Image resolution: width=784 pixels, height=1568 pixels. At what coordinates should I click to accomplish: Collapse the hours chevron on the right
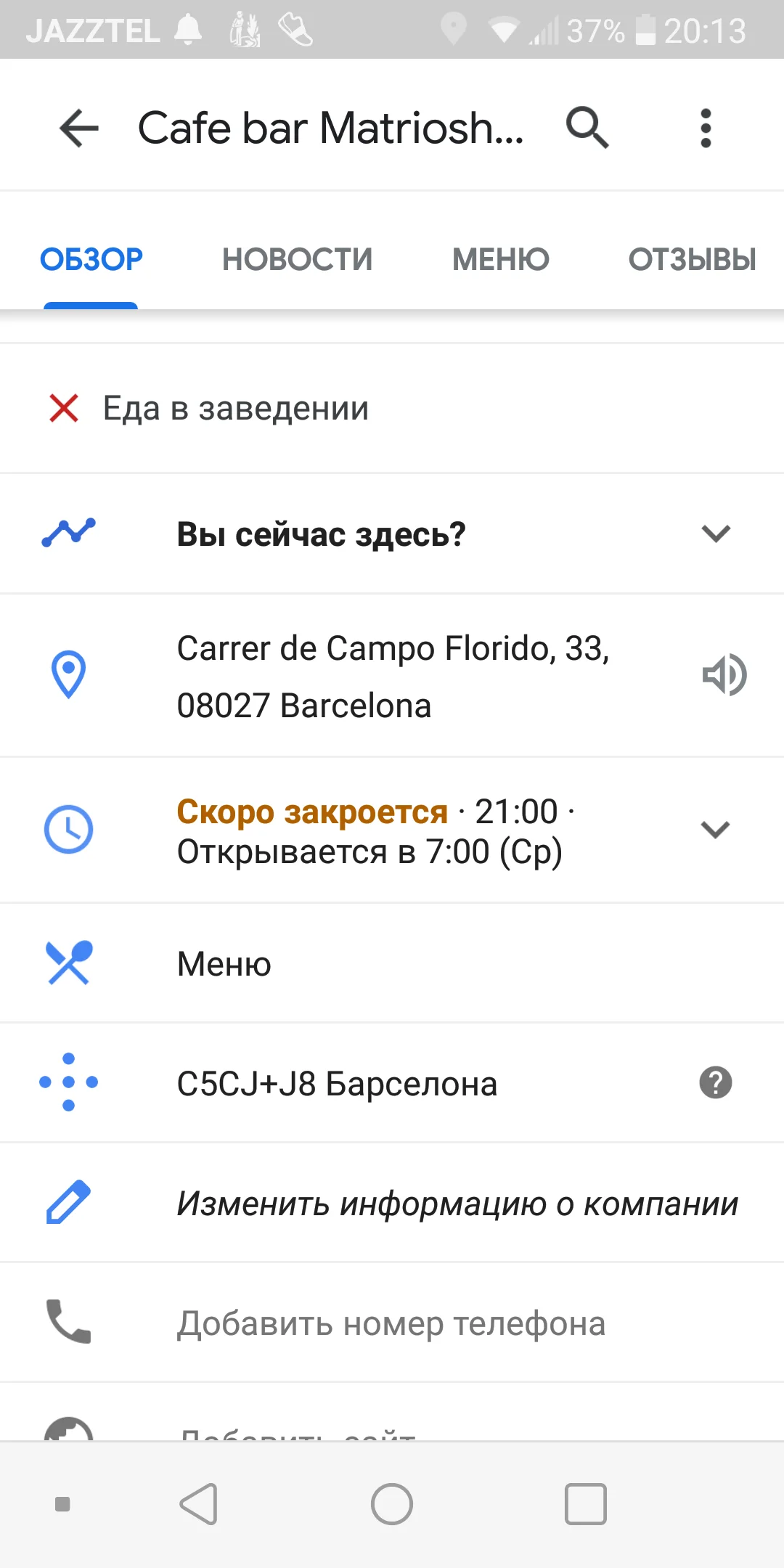[716, 829]
